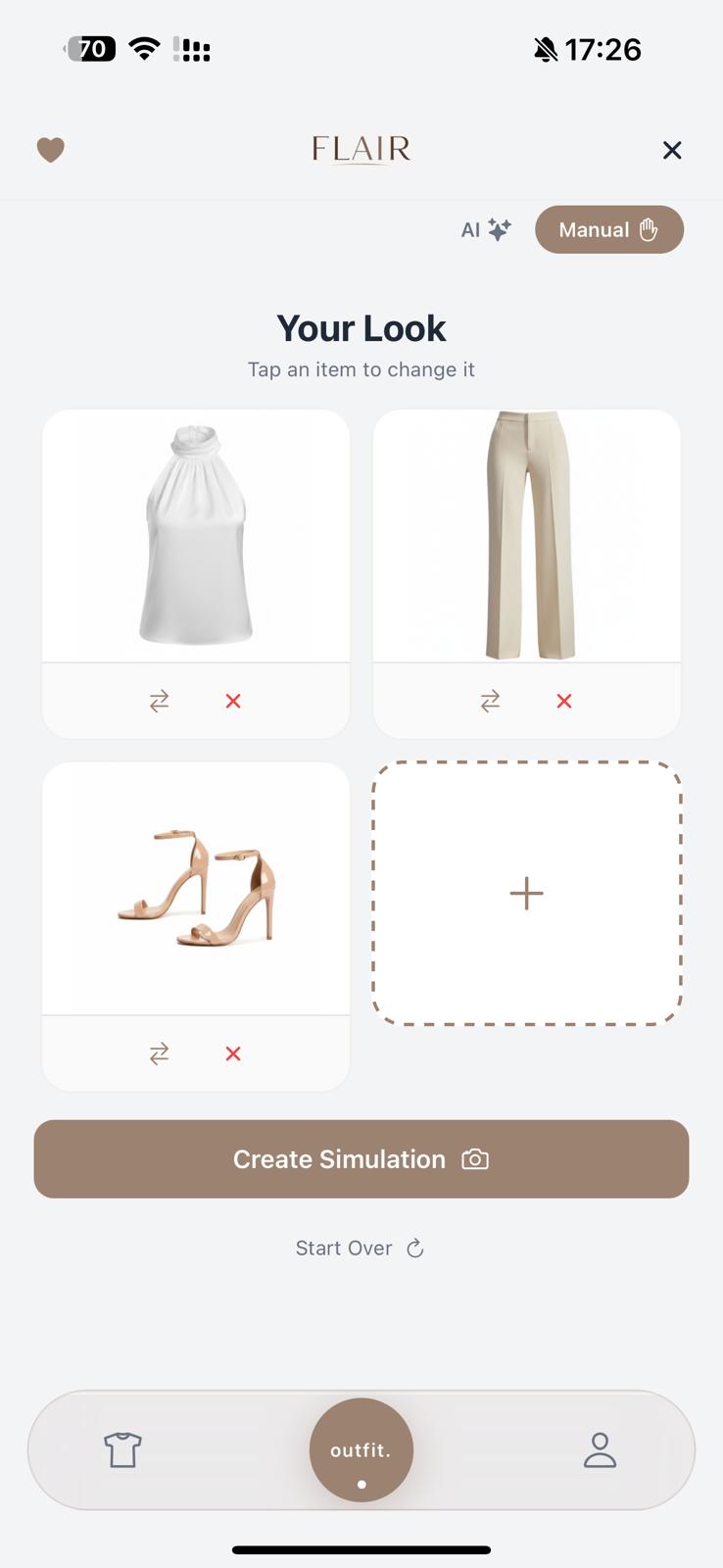Swap the white halter top

click(x=159, y=701)
